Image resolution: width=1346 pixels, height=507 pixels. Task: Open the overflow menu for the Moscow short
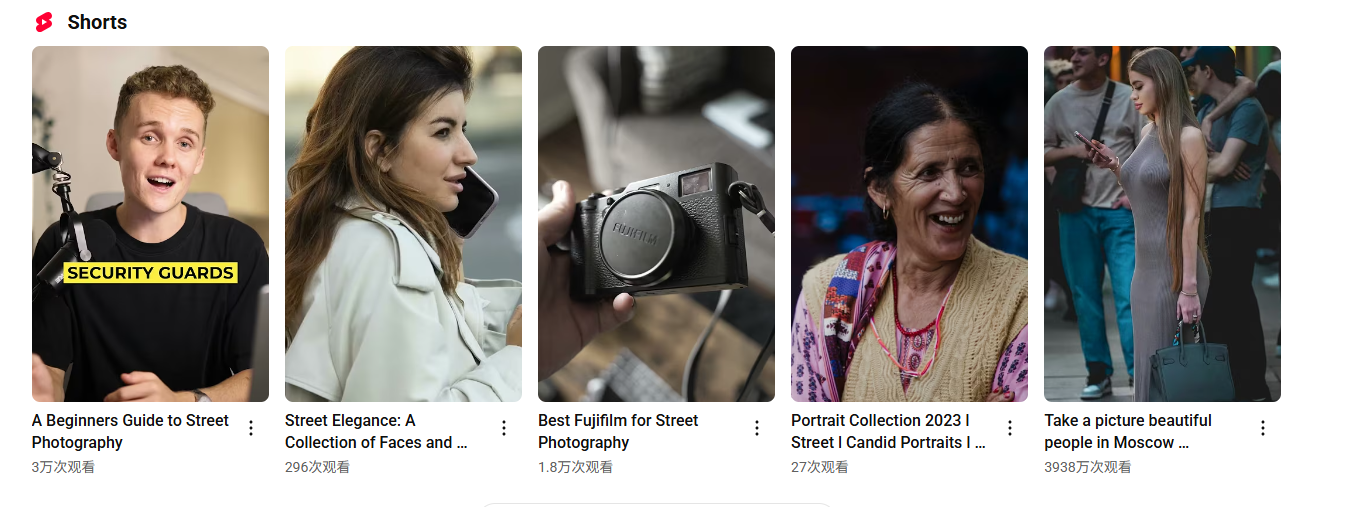(x=1263, y=428)
